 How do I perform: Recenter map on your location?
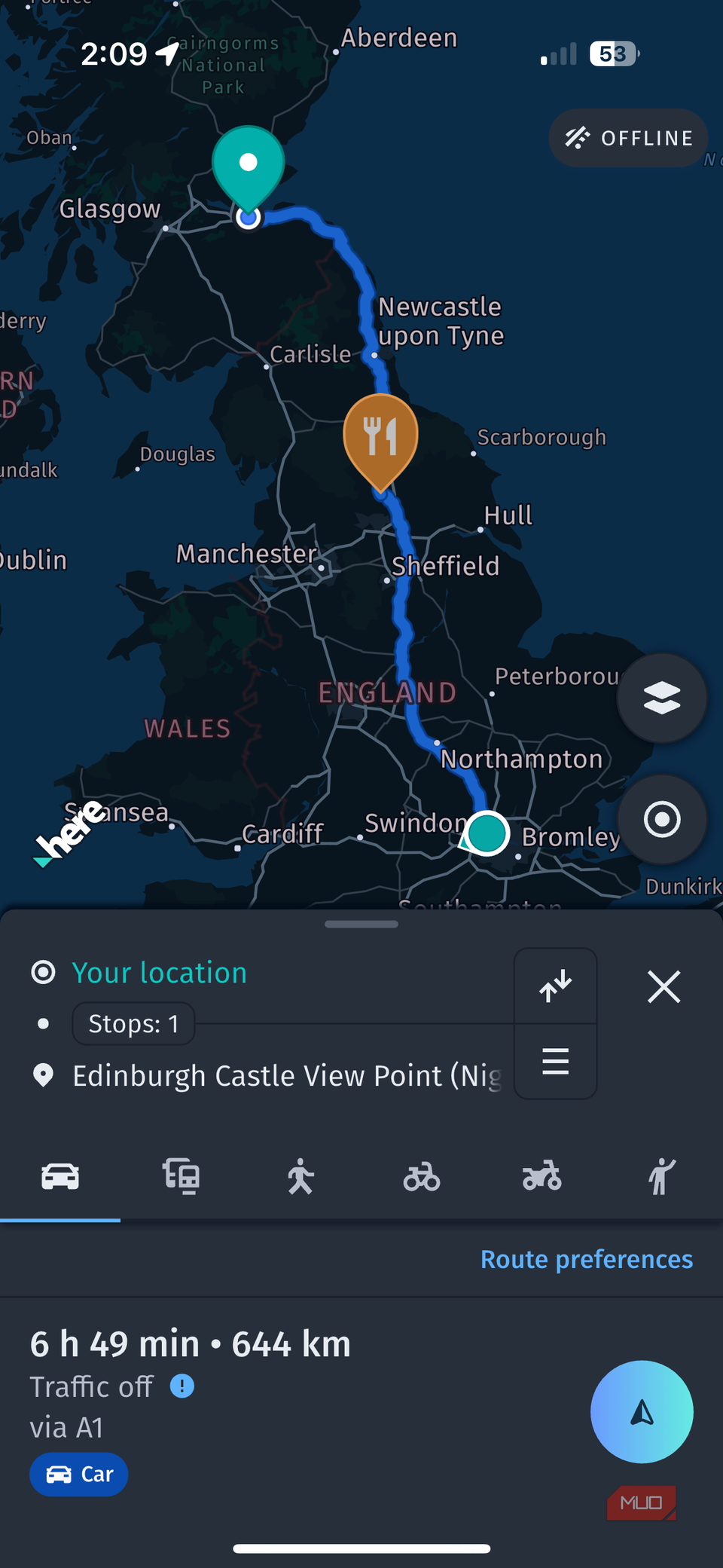tap(661, 819)
